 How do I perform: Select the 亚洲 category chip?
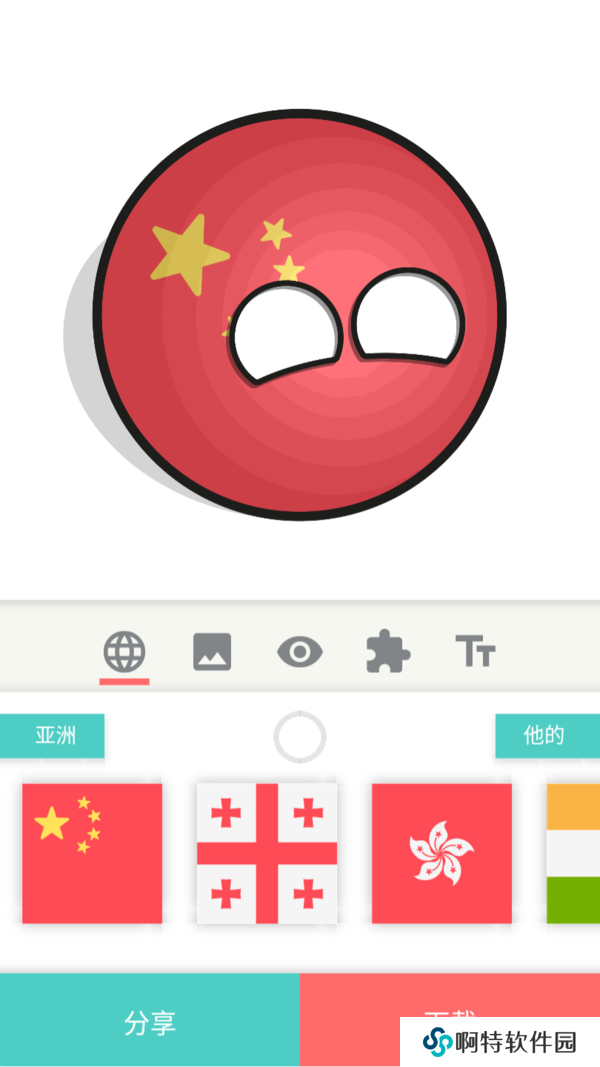pos(54,736)
